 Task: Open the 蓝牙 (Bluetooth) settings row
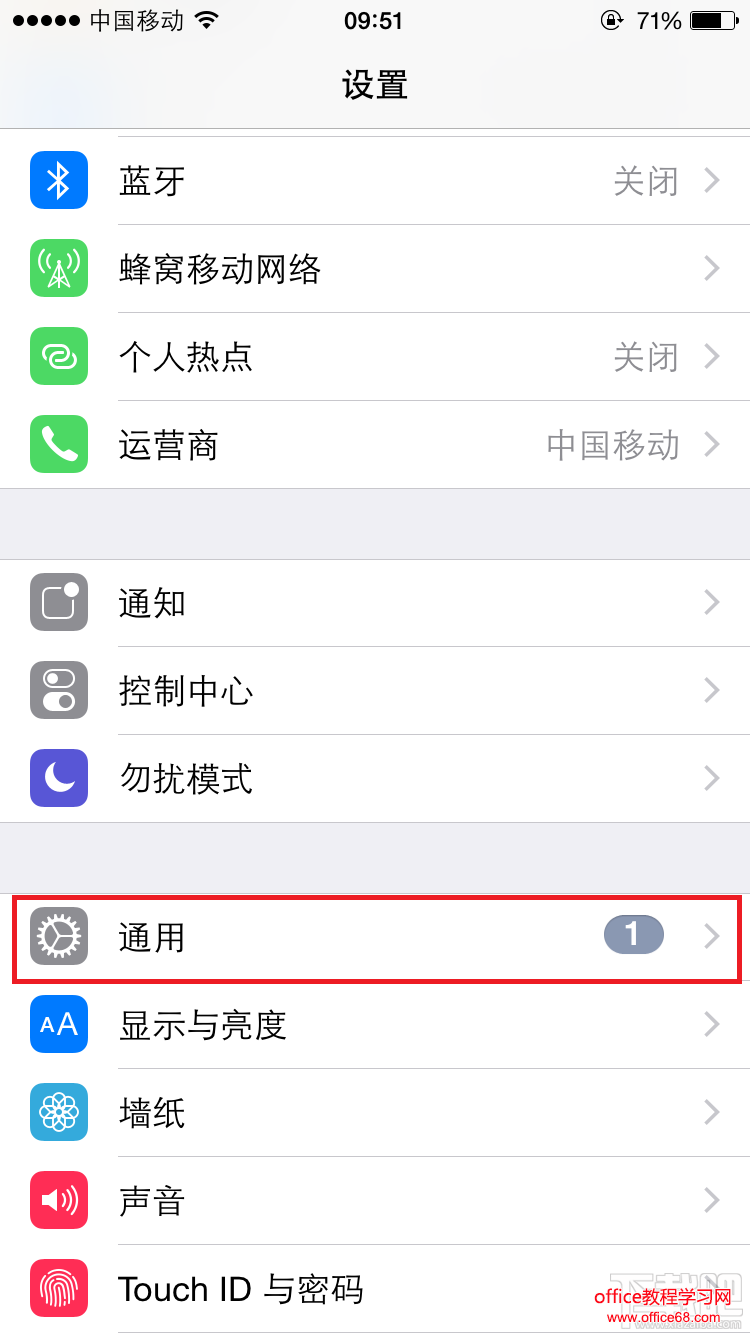click(375, 181)
